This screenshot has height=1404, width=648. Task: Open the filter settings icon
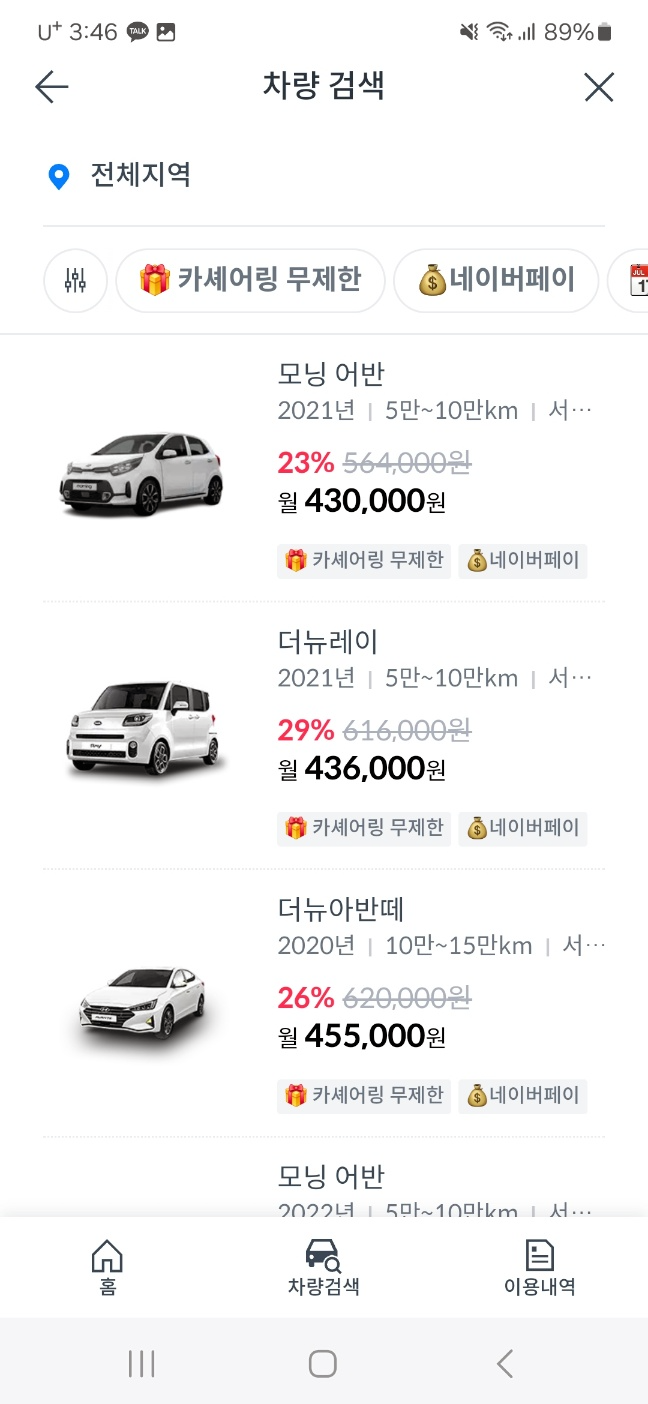point(75,281)
